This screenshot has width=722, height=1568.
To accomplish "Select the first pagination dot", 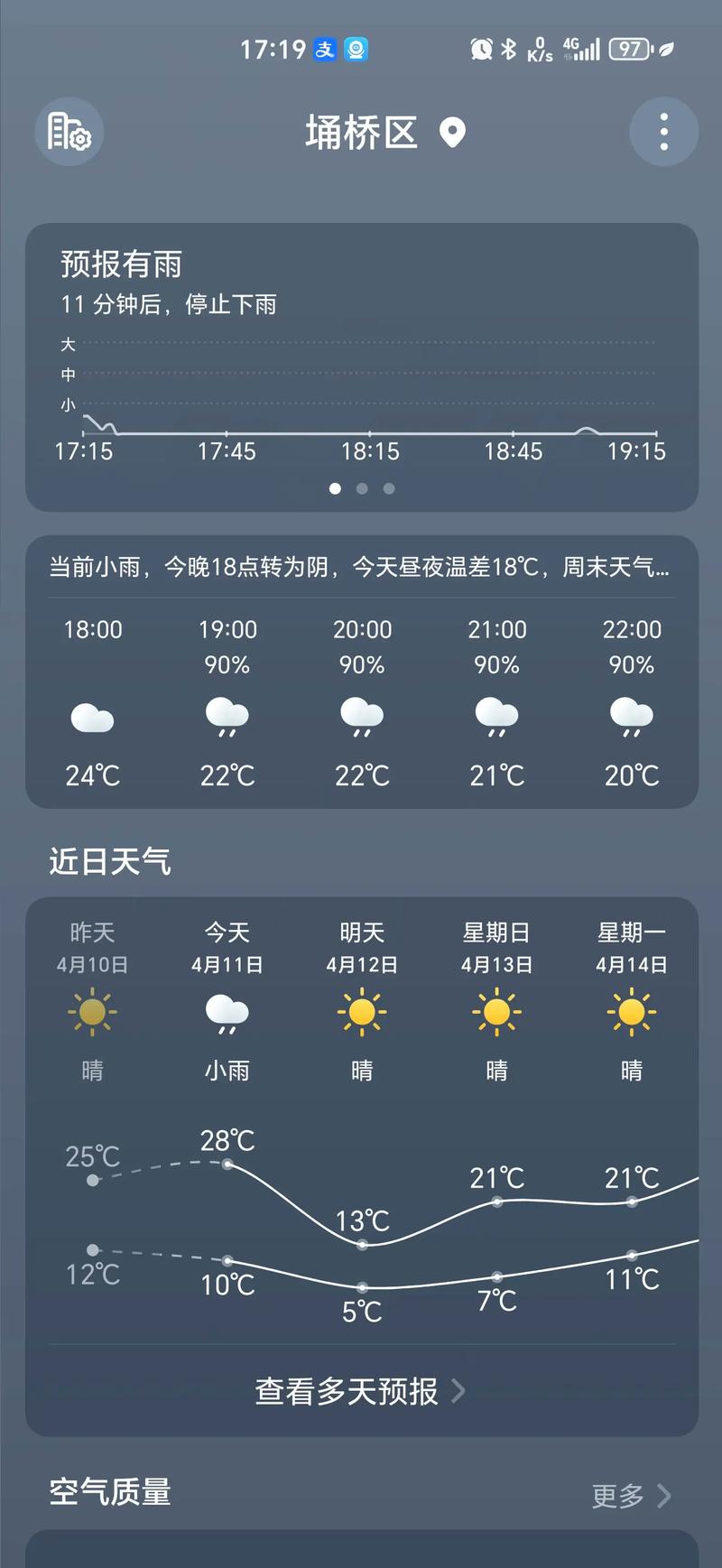I will coord(335,488).
